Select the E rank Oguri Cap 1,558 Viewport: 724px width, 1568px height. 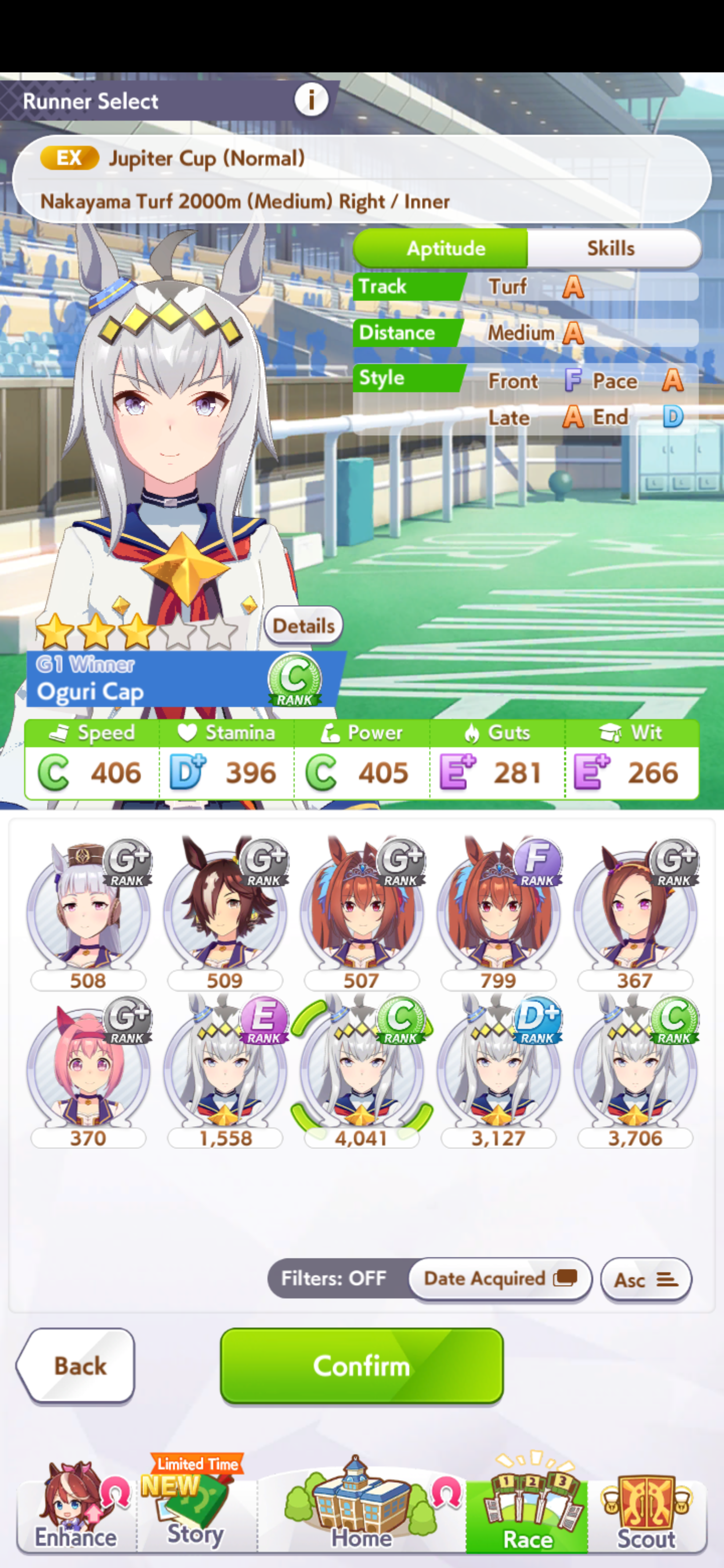[225, 1070]
